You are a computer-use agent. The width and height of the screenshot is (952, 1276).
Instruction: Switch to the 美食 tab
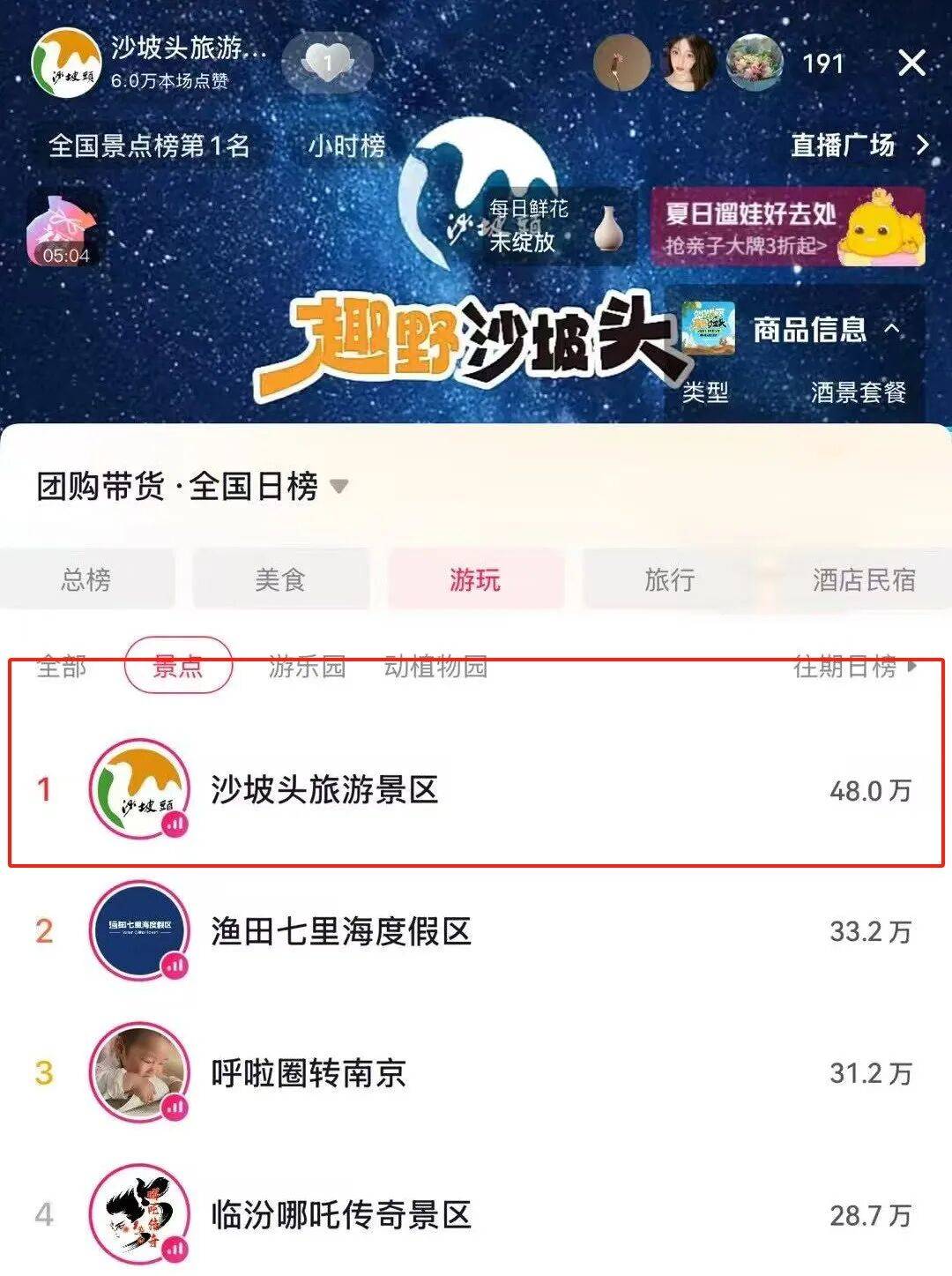point(280,579)
